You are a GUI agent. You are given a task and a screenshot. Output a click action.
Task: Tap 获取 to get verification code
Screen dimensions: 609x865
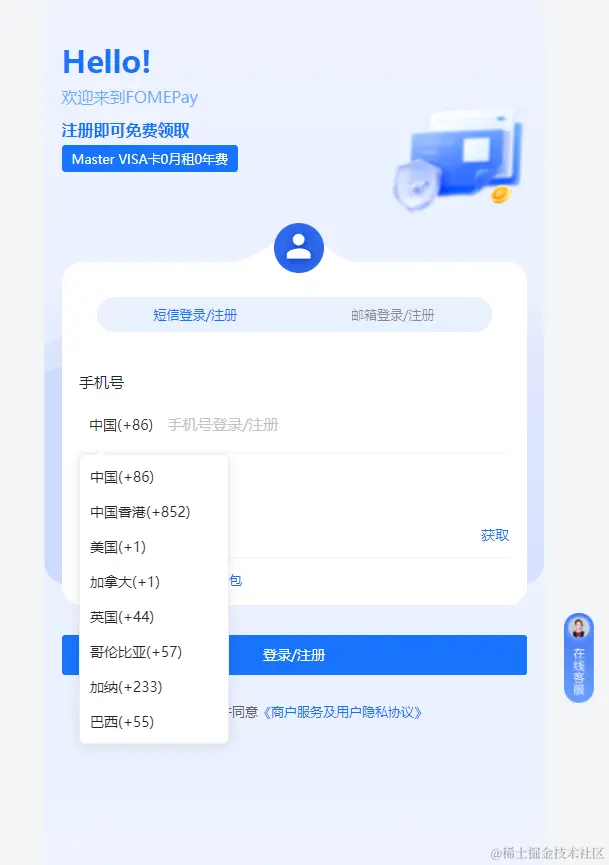pyautogui.click(x=494, y=535)
